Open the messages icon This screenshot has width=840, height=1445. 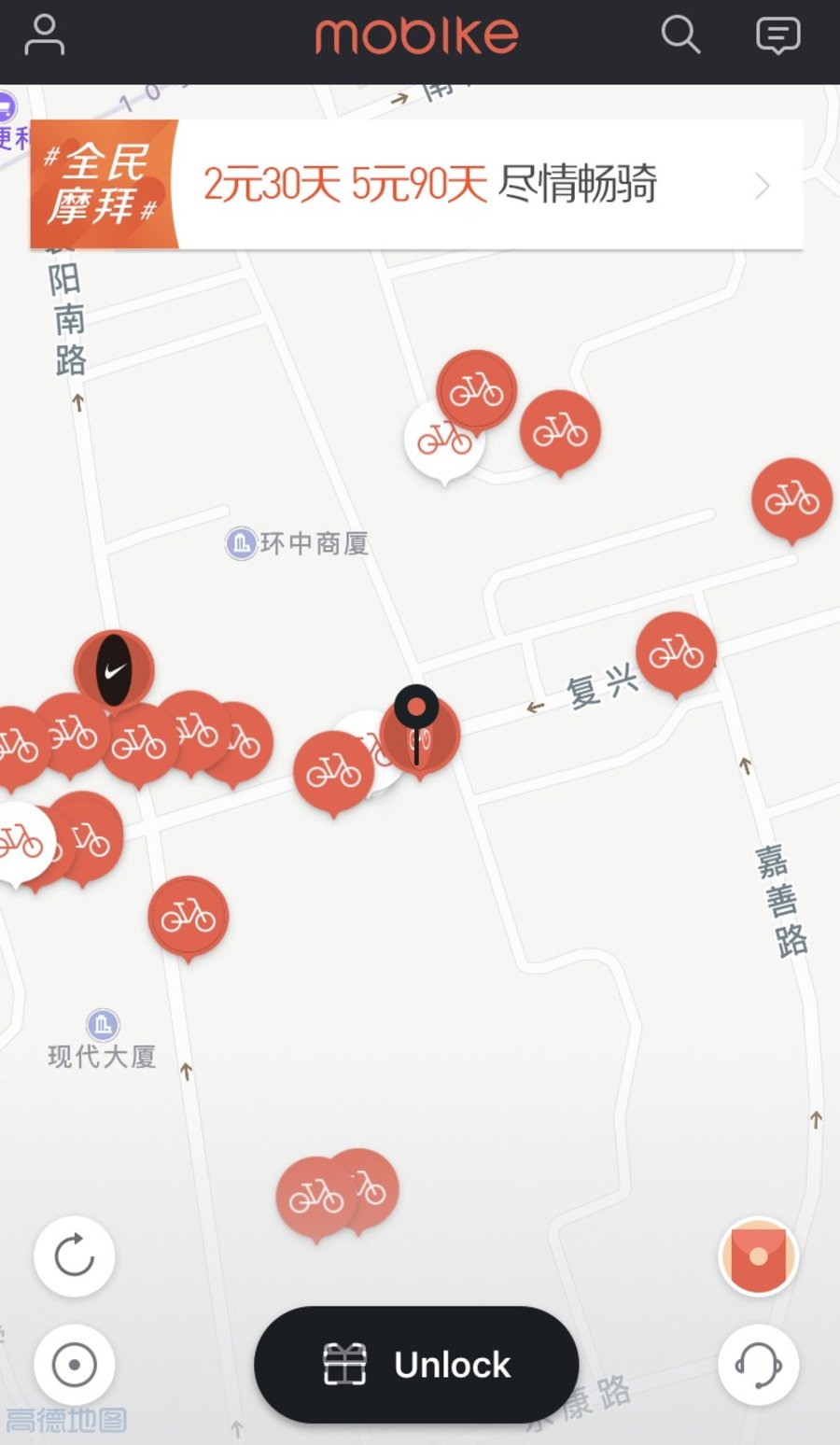777,35
